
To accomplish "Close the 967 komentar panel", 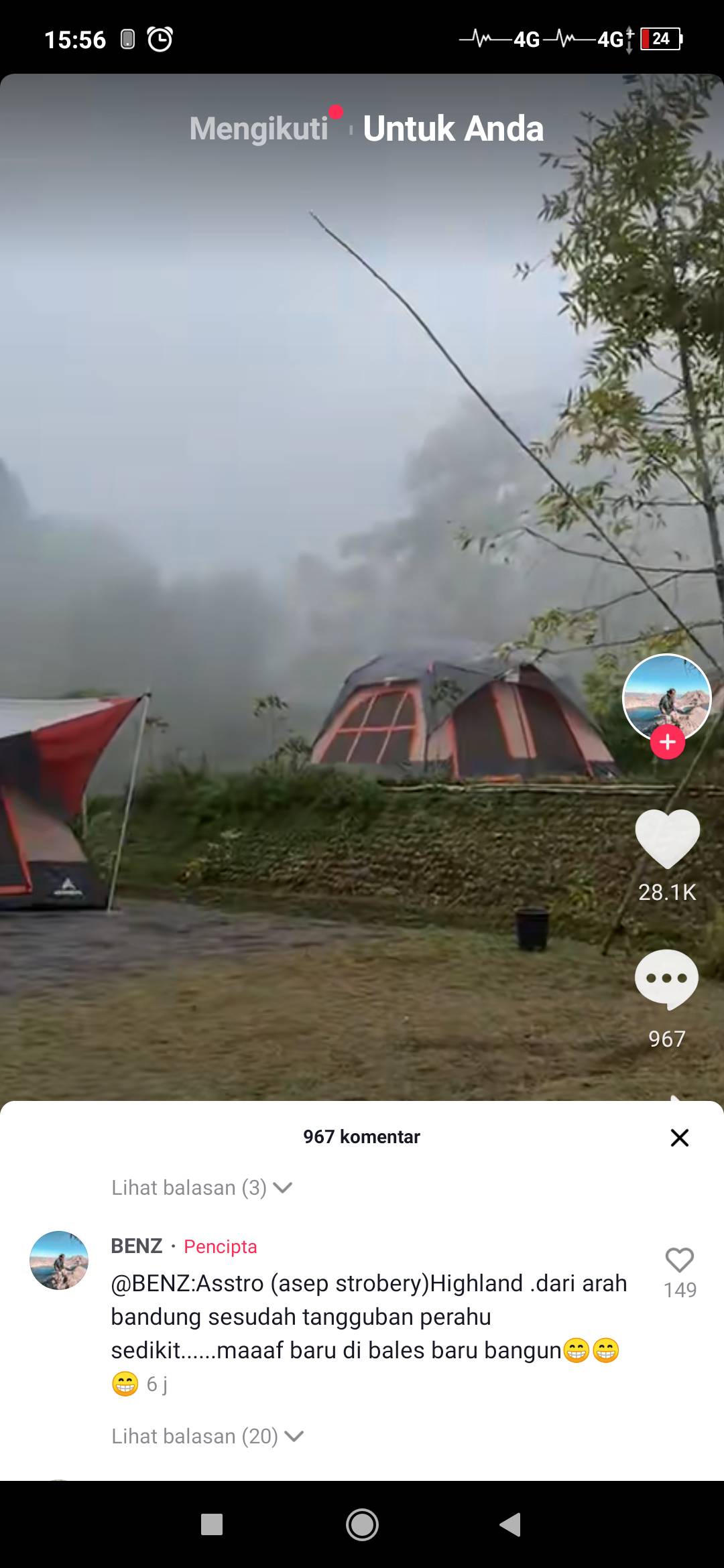I will [680, 1137].
